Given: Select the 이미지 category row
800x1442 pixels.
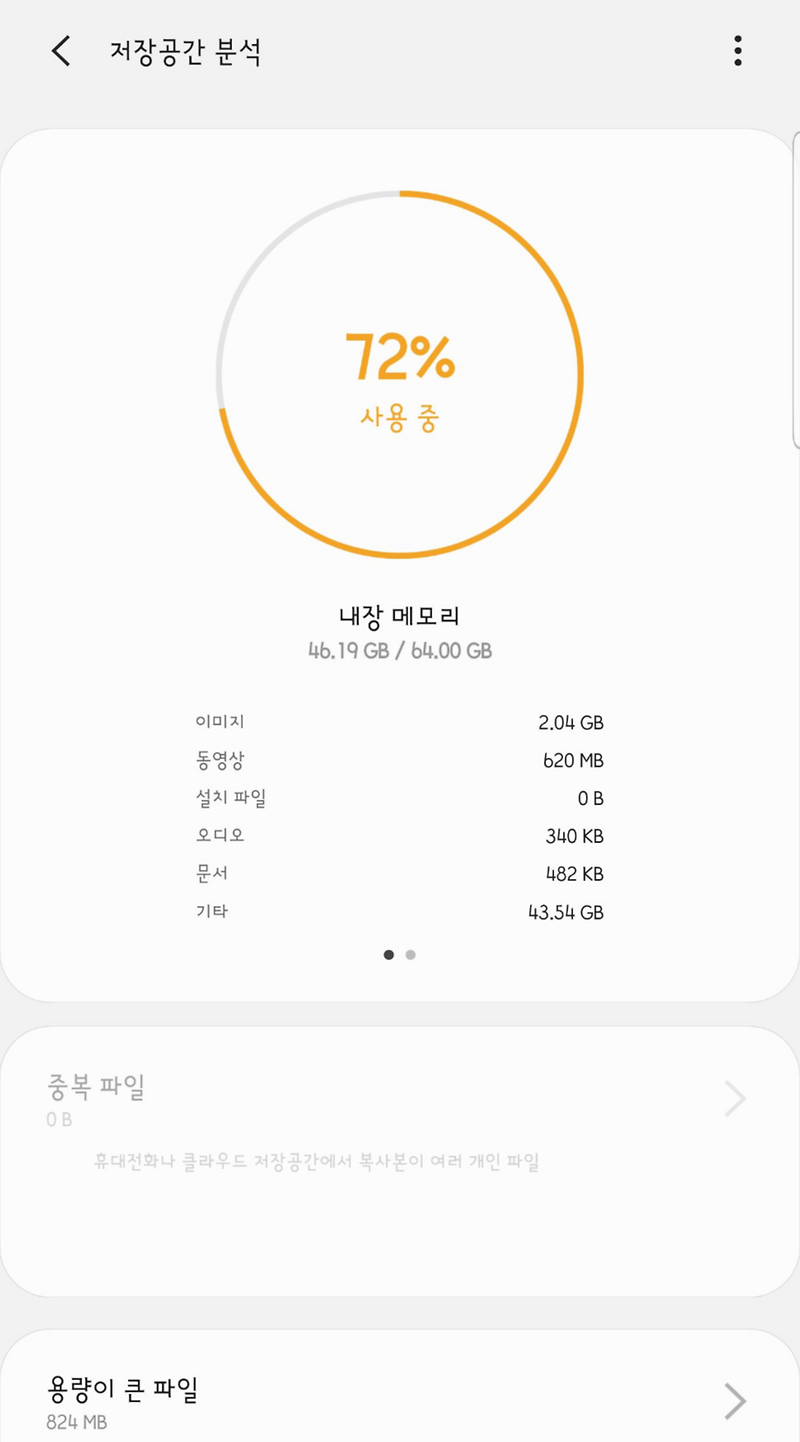Looking at the screenshot, I should [400, 722].
